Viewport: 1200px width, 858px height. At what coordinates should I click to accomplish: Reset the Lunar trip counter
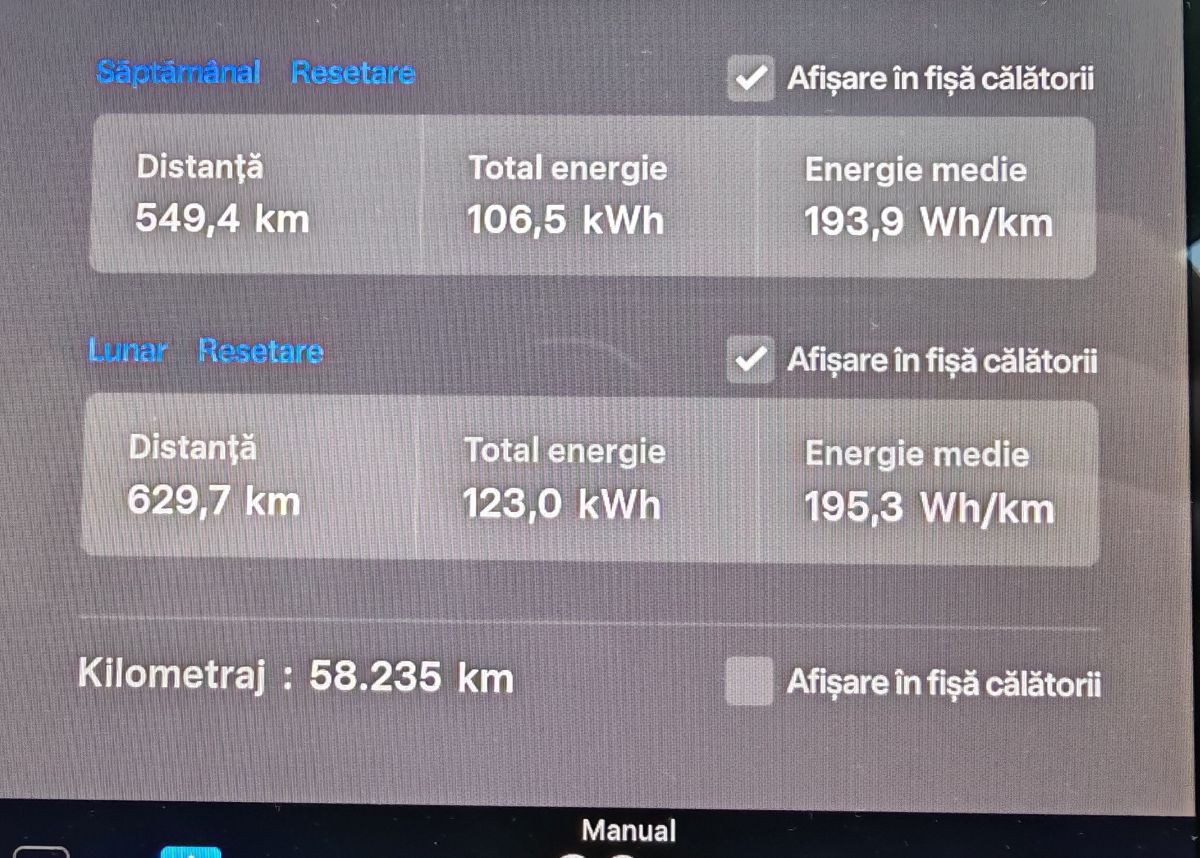(260, 351)
